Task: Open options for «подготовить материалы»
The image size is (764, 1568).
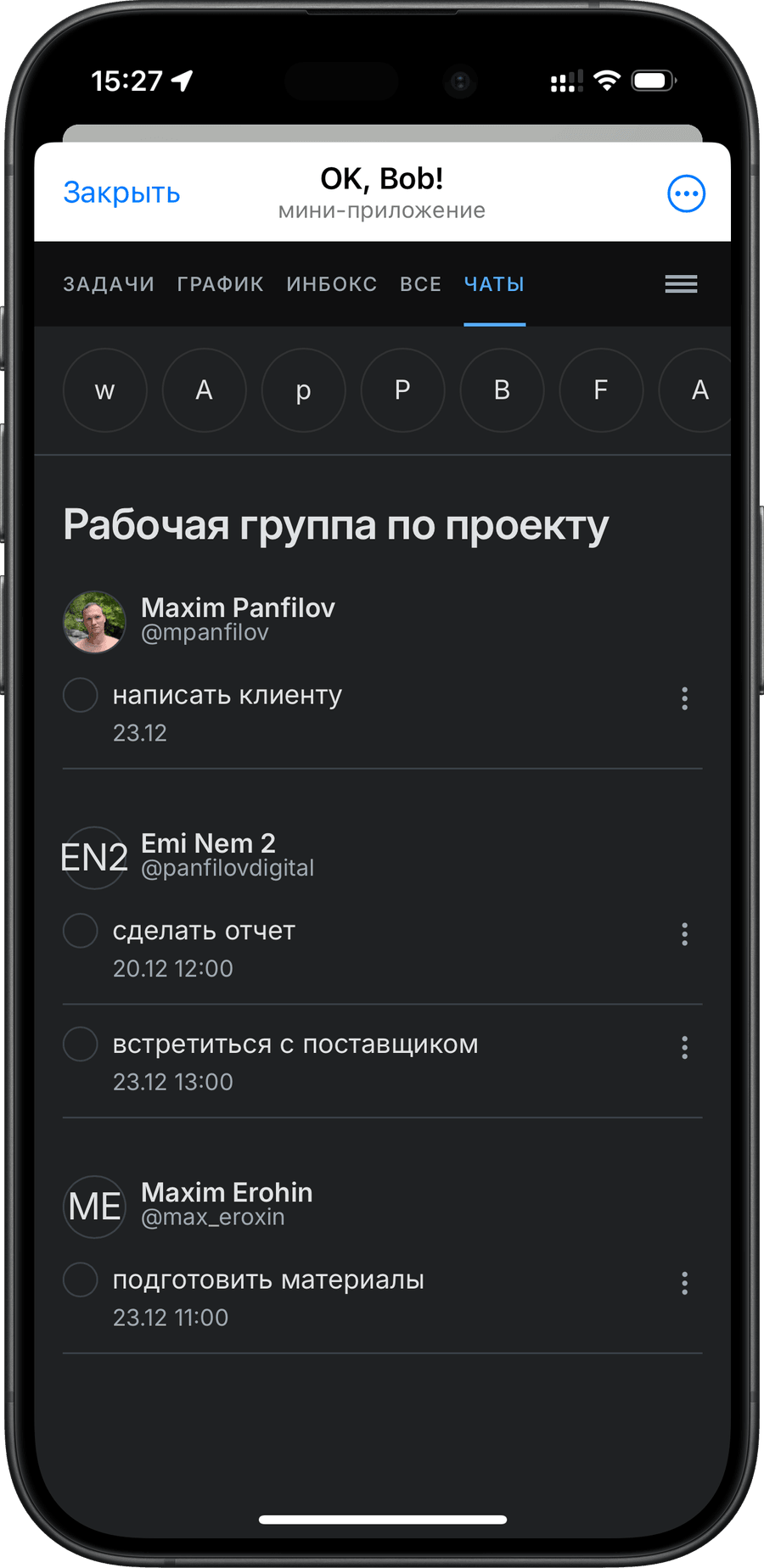Action: pyautogui.click(x=684, y=1283)
